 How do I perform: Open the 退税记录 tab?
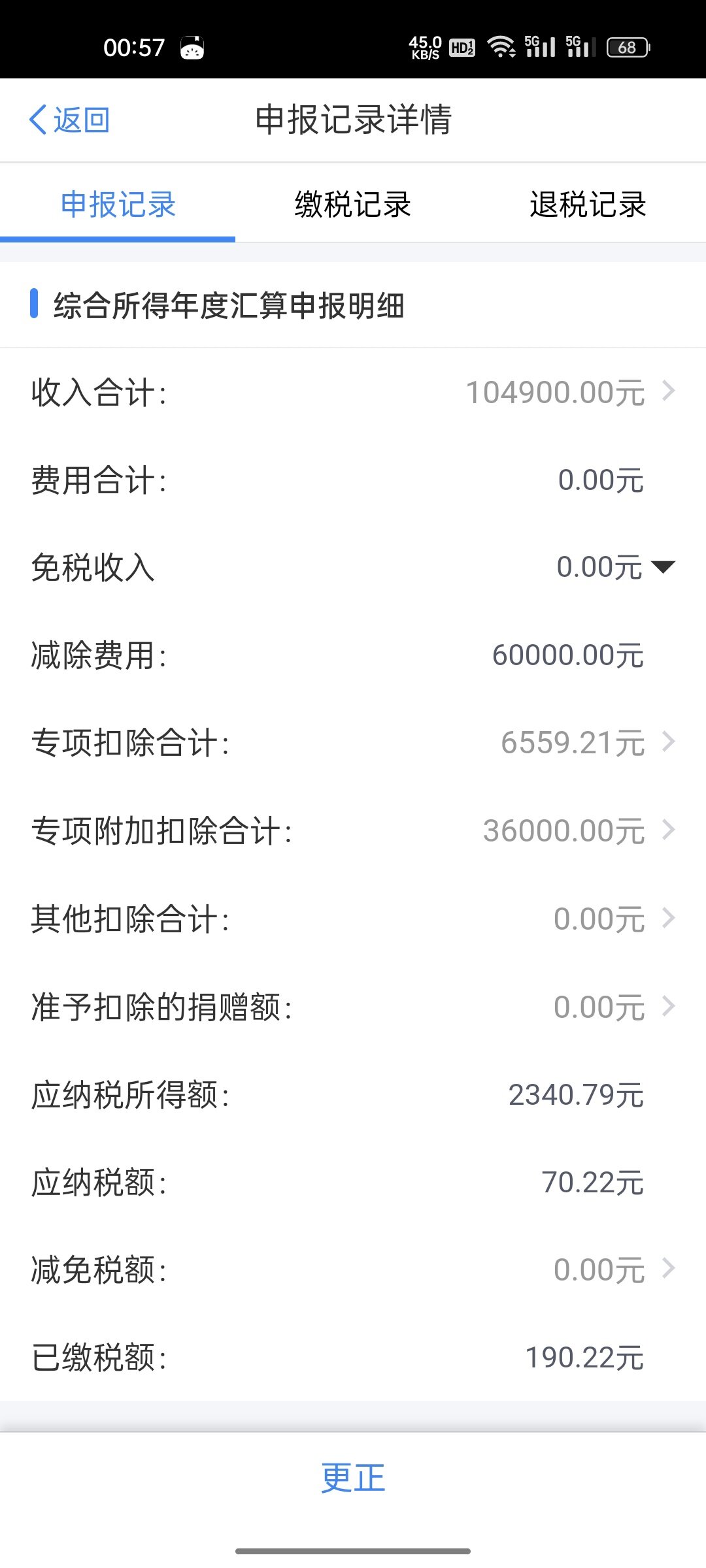point(588,204)
